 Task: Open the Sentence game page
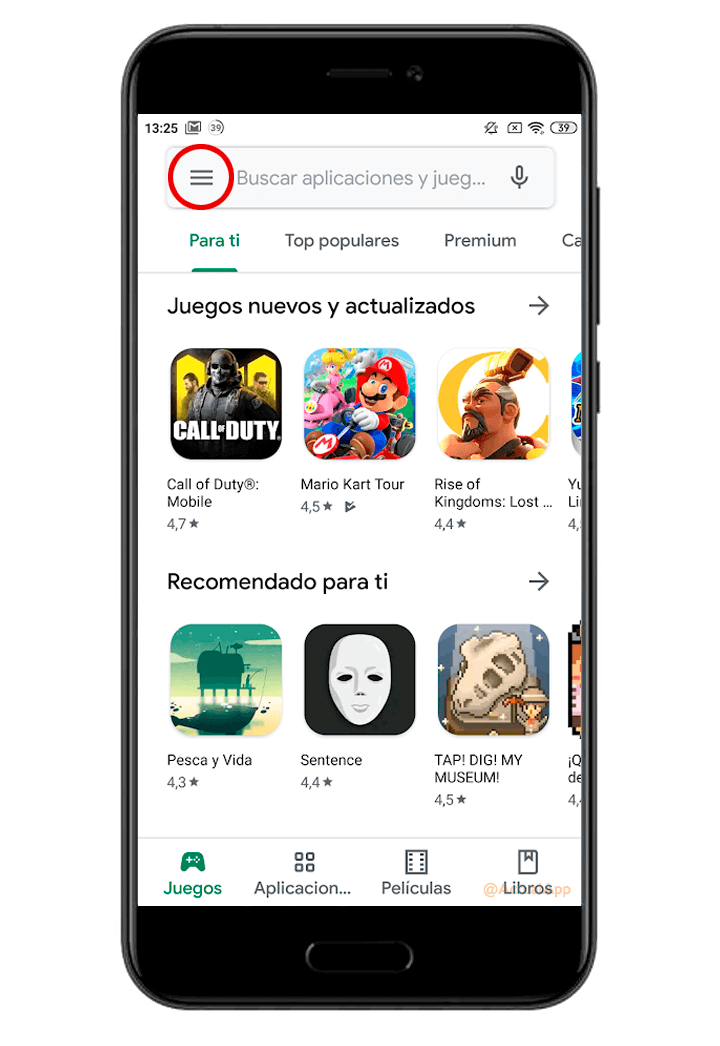point(359,680)
